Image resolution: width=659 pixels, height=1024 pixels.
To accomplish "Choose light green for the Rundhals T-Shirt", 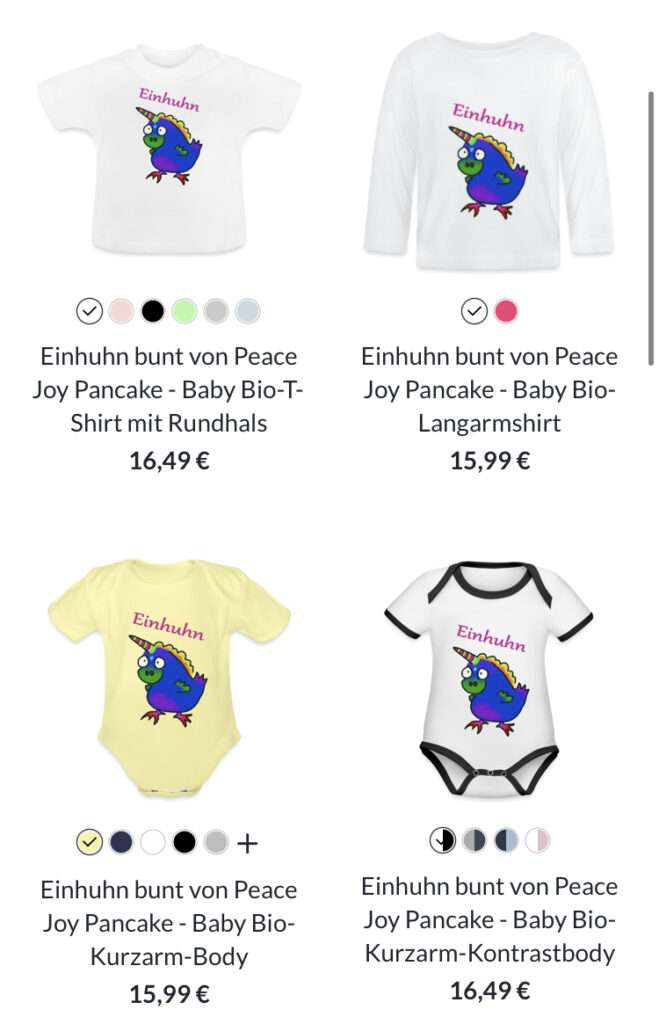I will (x=184, y=311).
